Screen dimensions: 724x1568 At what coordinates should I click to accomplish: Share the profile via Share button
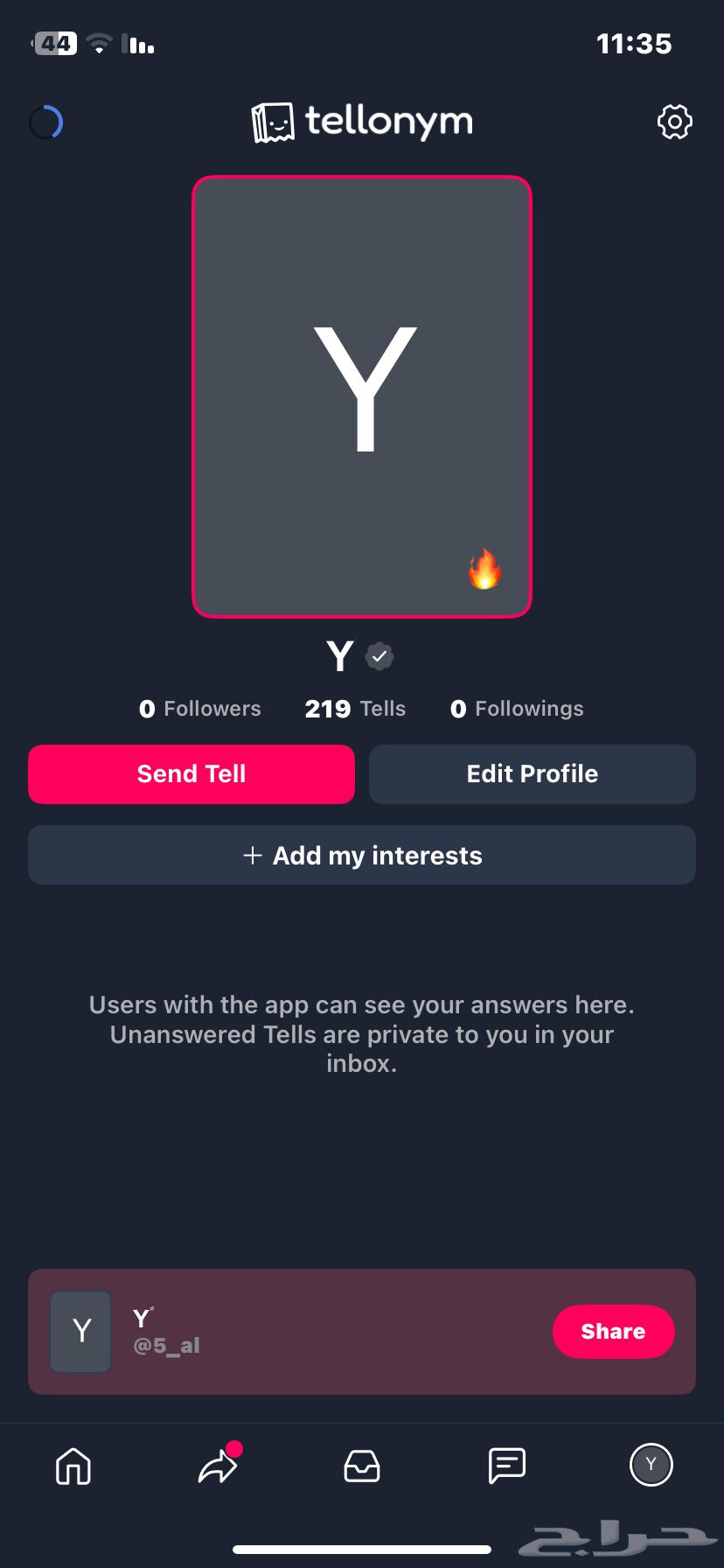(613, 1332)
